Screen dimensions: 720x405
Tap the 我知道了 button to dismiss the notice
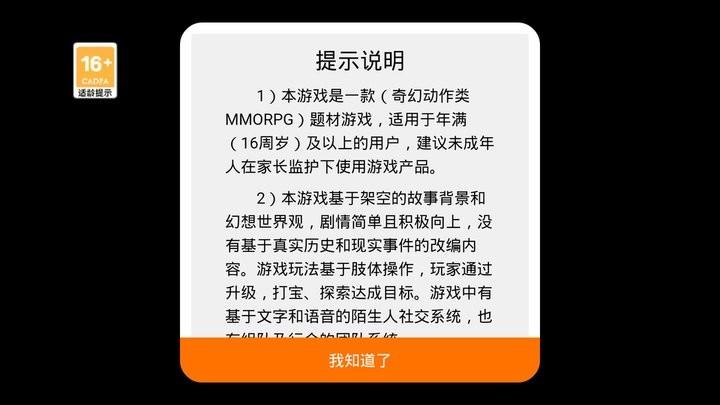tap(360, 360)
